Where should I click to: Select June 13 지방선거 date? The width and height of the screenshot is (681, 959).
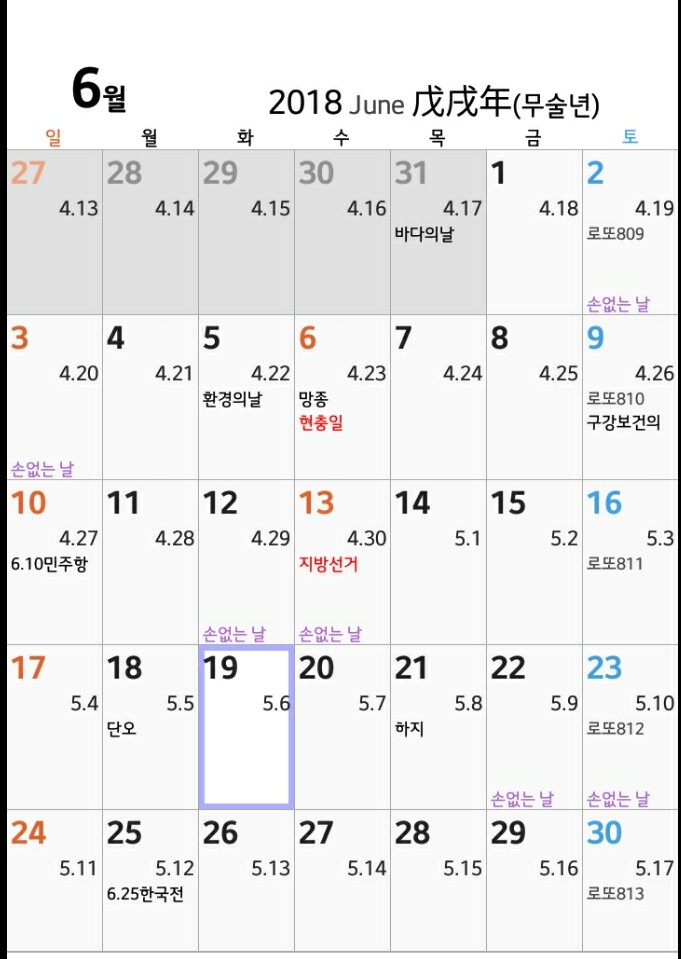(342, 562)
